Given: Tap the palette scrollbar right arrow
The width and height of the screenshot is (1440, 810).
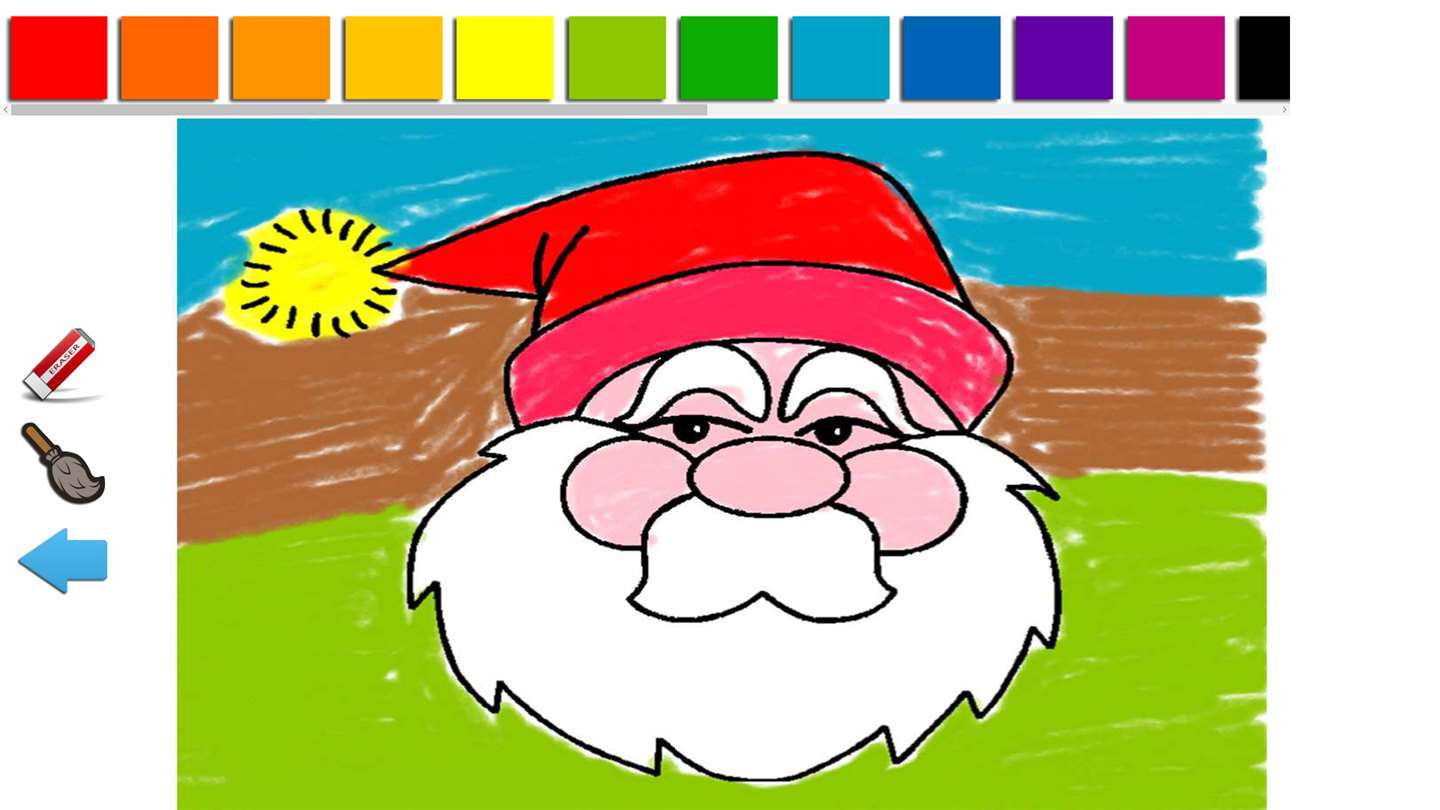Looking at the screenshot, I should click(1284, 110).
